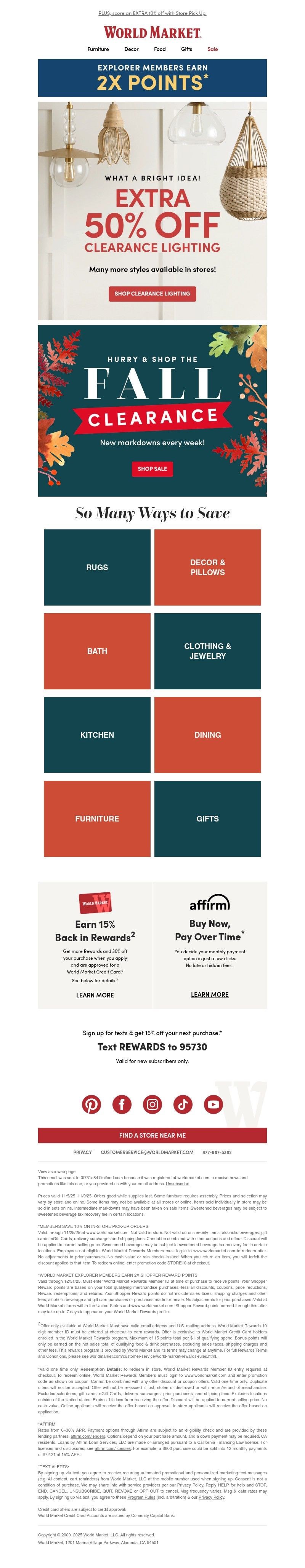Image resolution: width=305 pixels, height=1568 pixels.
Task: Open the Decor navigation link
Action: [x=132, y=49]
